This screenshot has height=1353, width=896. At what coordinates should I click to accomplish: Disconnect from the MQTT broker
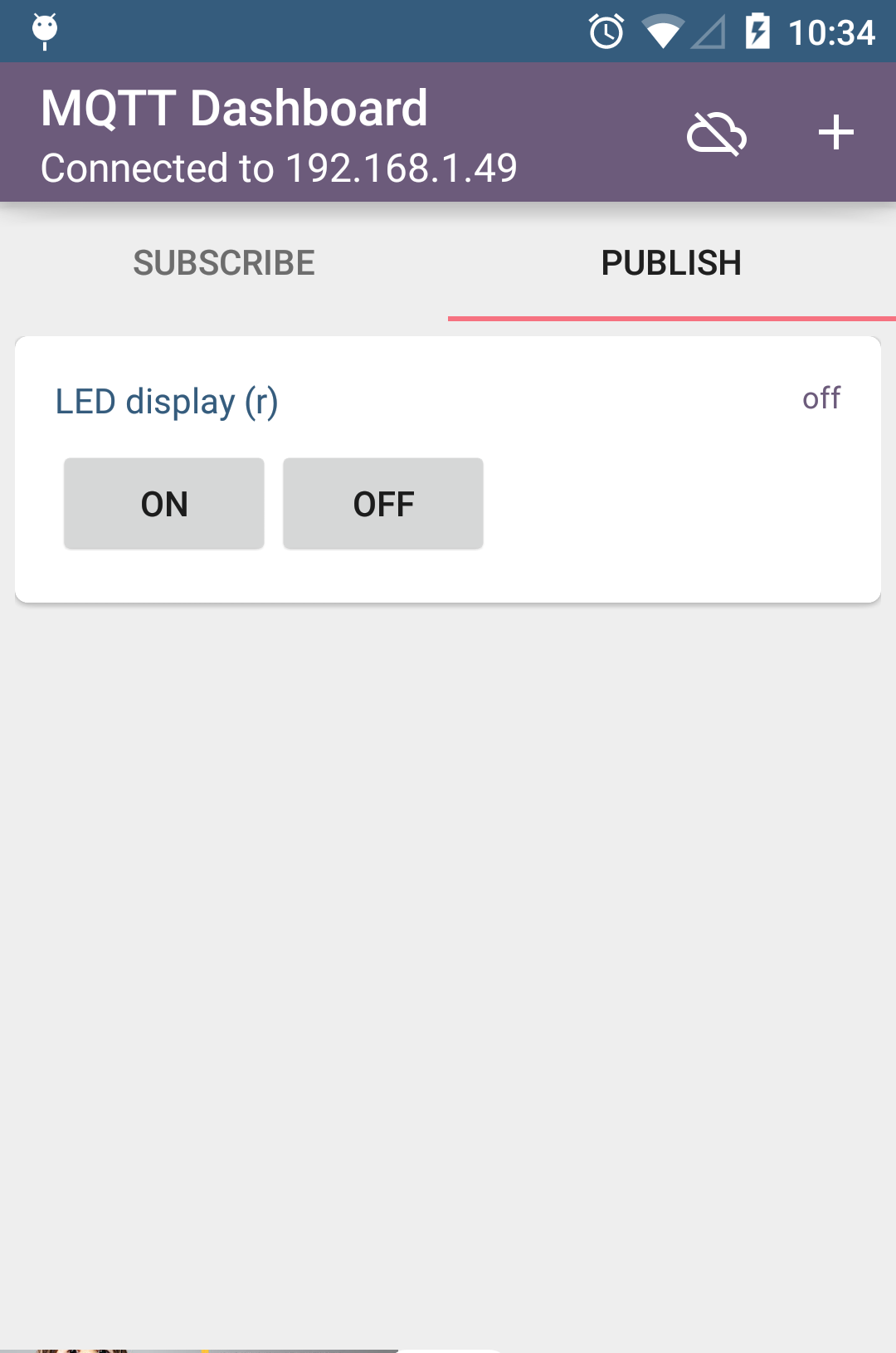tap(717, 134)
